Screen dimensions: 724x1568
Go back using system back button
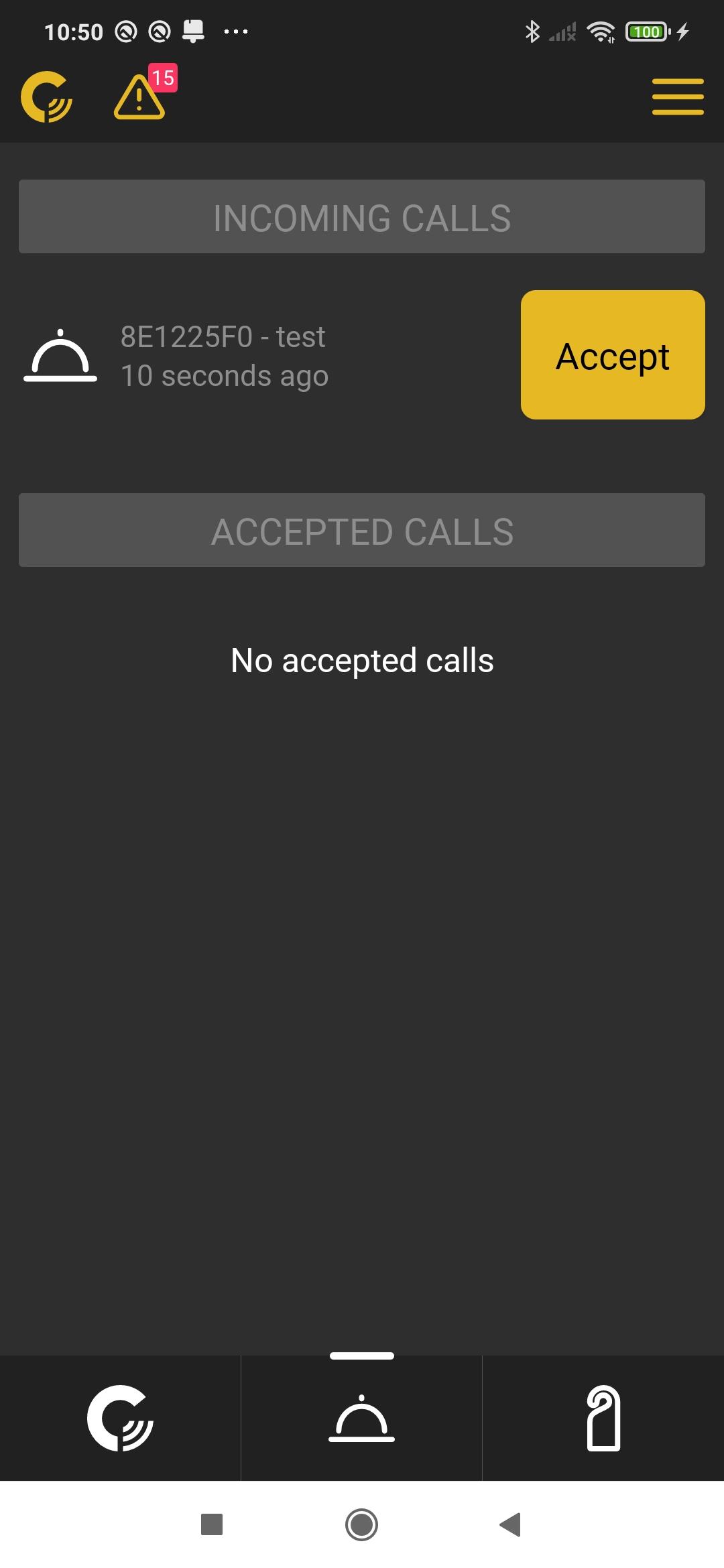(x=510, y=1524)
